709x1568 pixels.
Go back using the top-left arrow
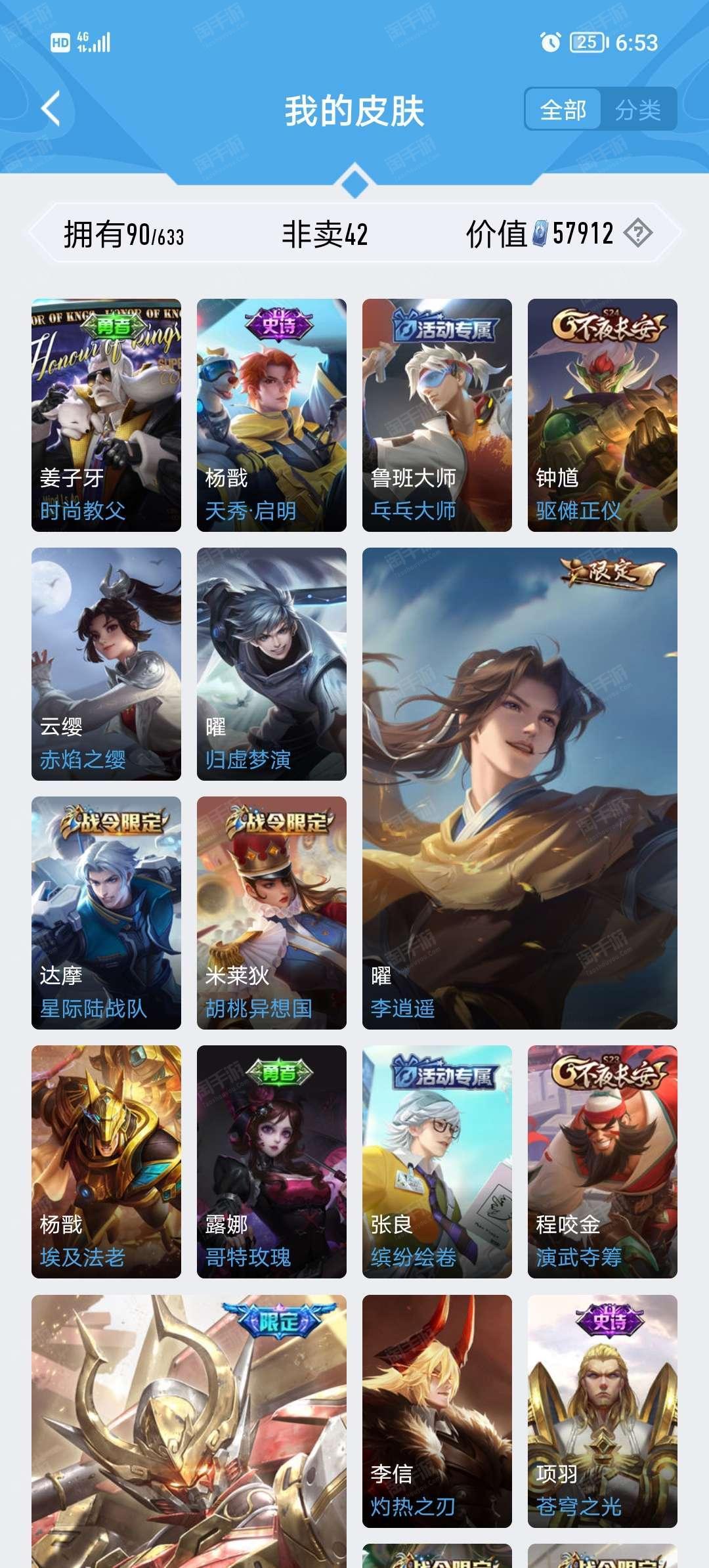click(x=51, y=108)
